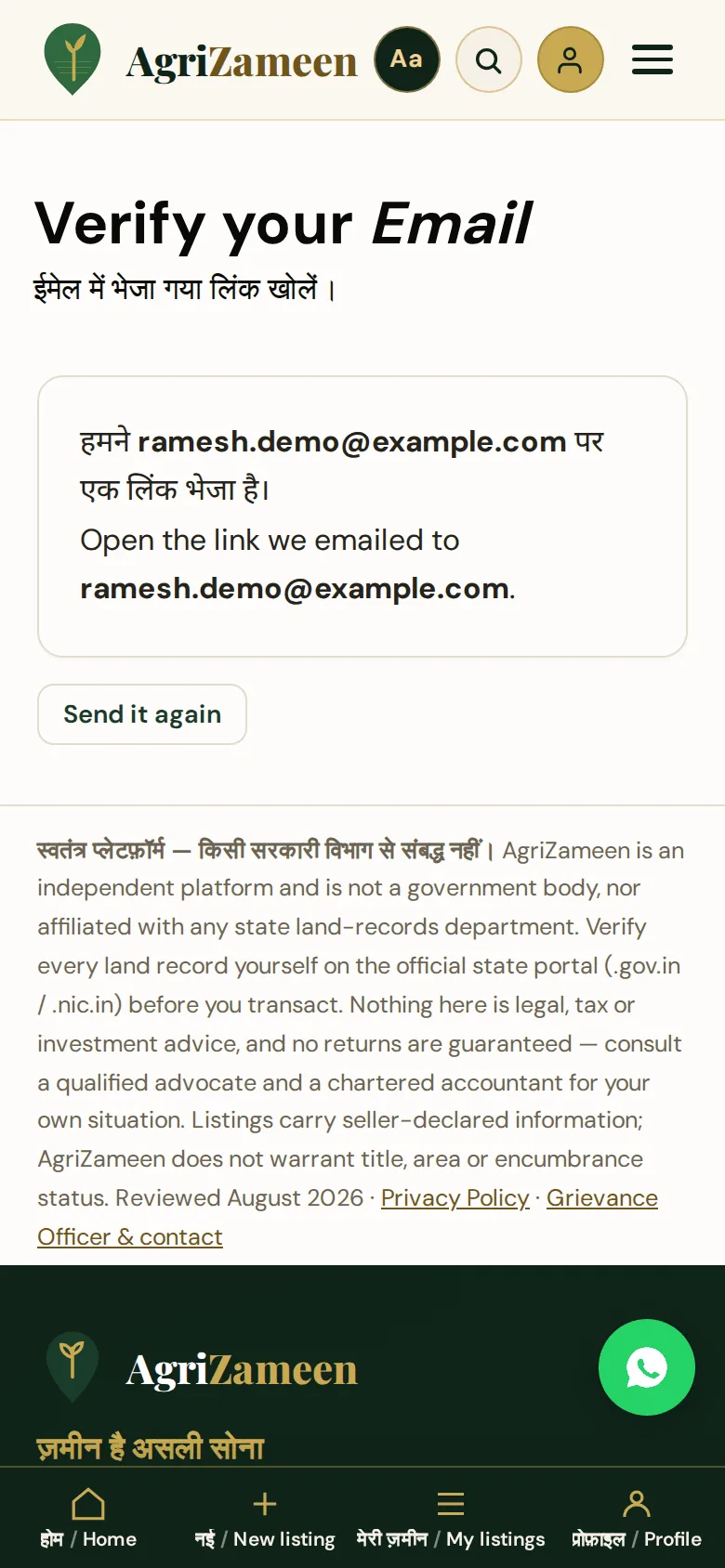The width and height of the screenshot is (725, 1568).
Task: Open the Privacy Policy link
Action: click(x=455, y=1197)
